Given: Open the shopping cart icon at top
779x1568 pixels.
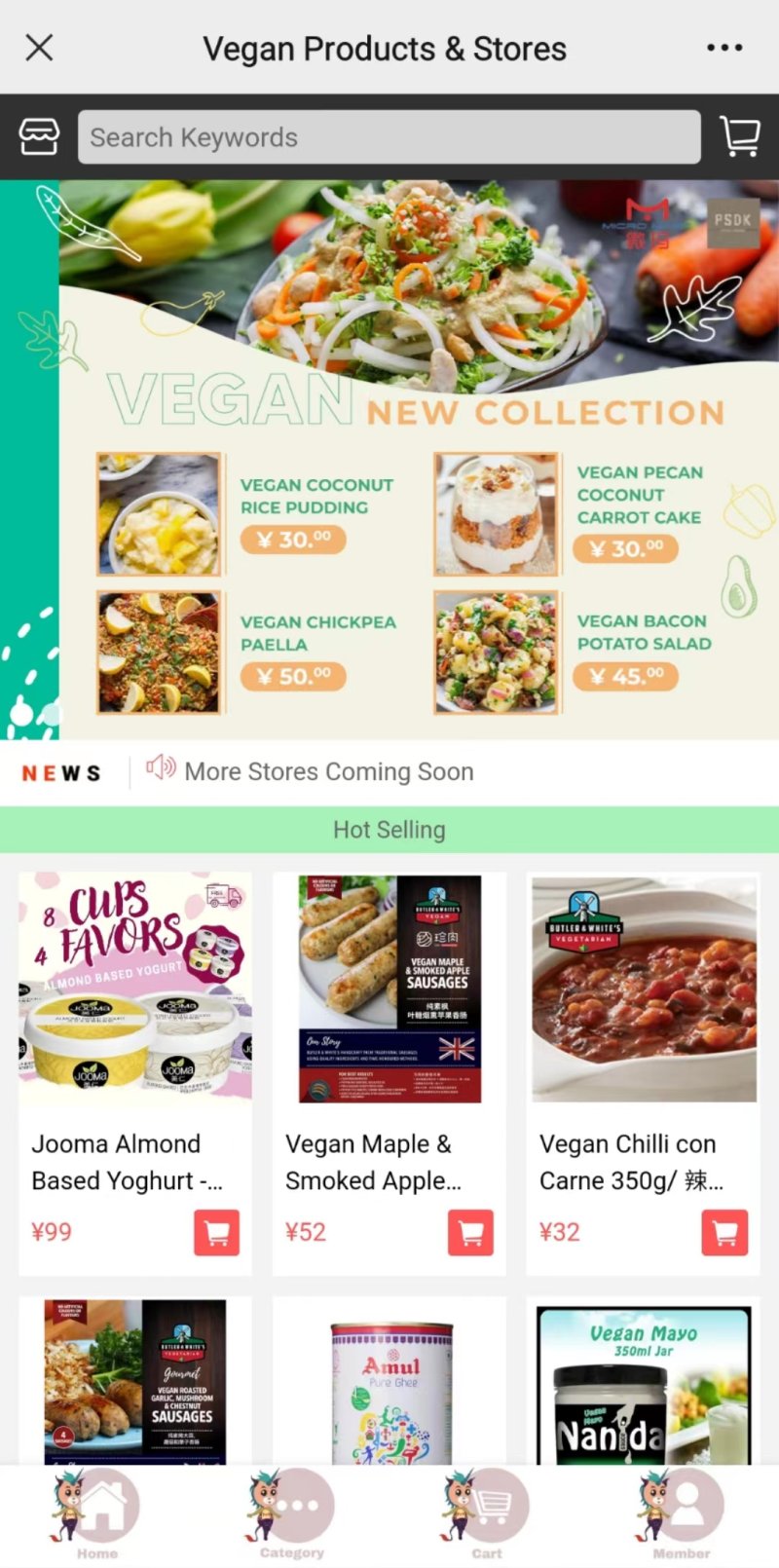Looking at the screenshot, I should coord(740,137).
